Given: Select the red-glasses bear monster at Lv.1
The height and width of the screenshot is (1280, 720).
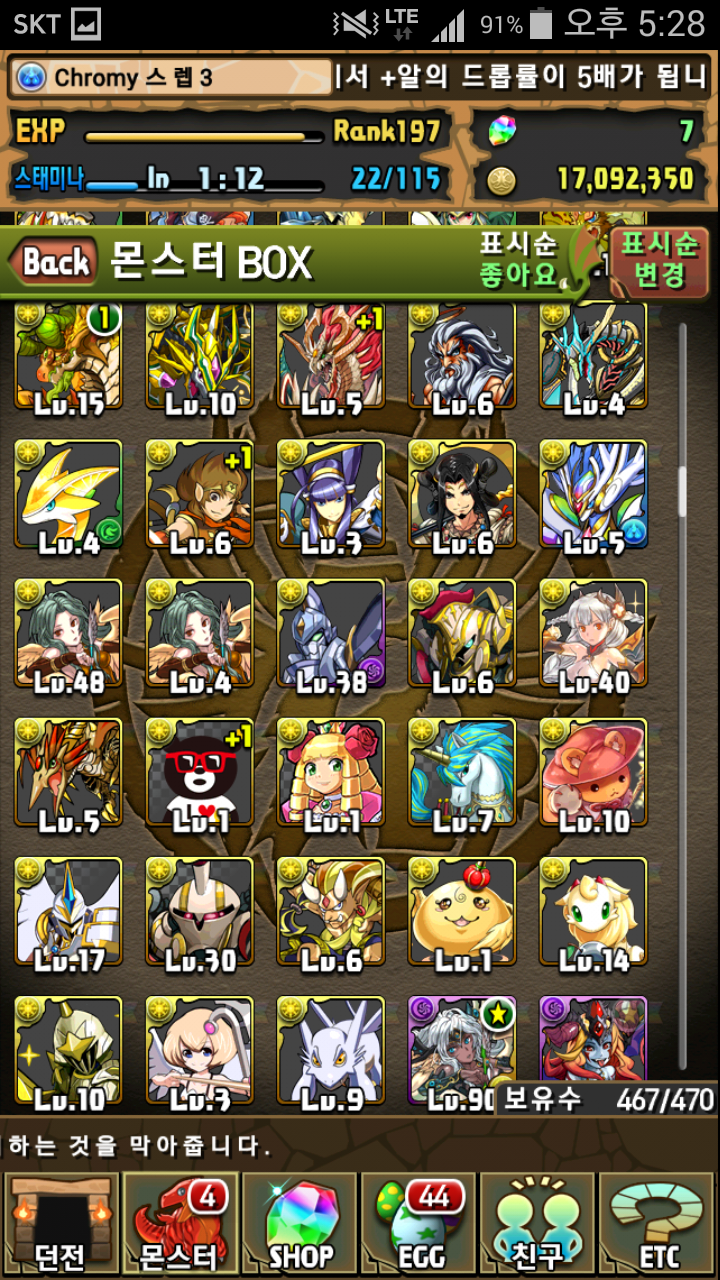Looking at the screenshot, I should pos(199,774).
